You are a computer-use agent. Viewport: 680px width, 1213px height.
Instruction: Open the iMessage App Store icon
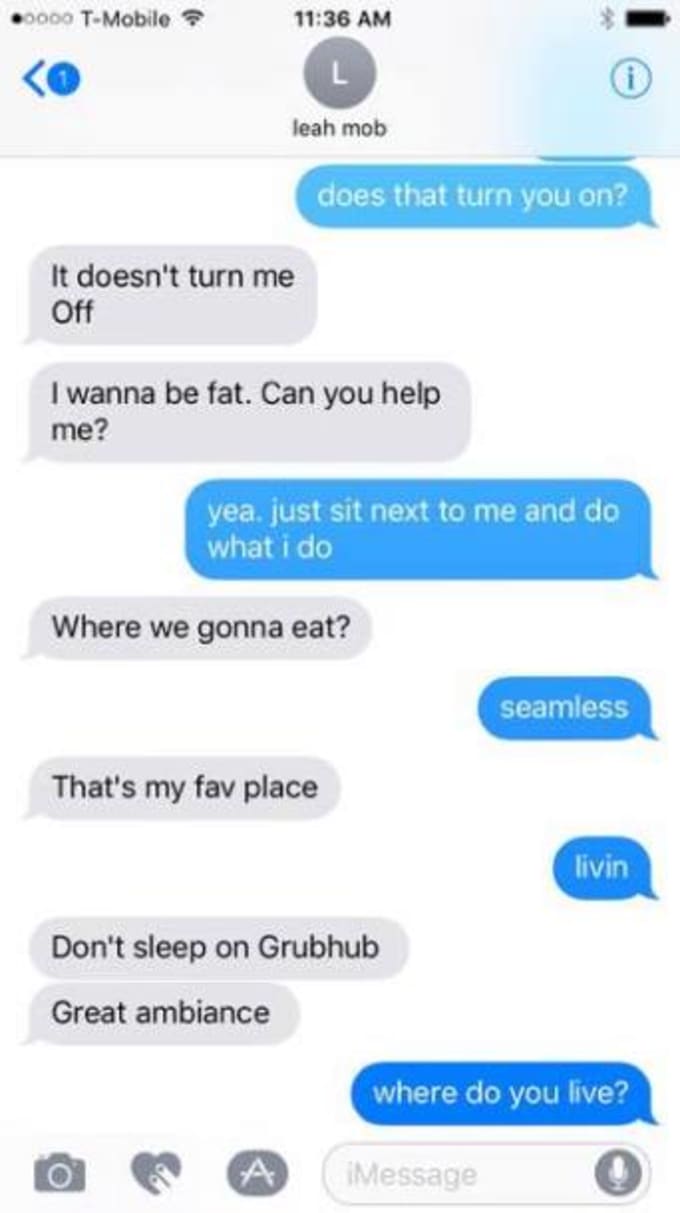255,1172
